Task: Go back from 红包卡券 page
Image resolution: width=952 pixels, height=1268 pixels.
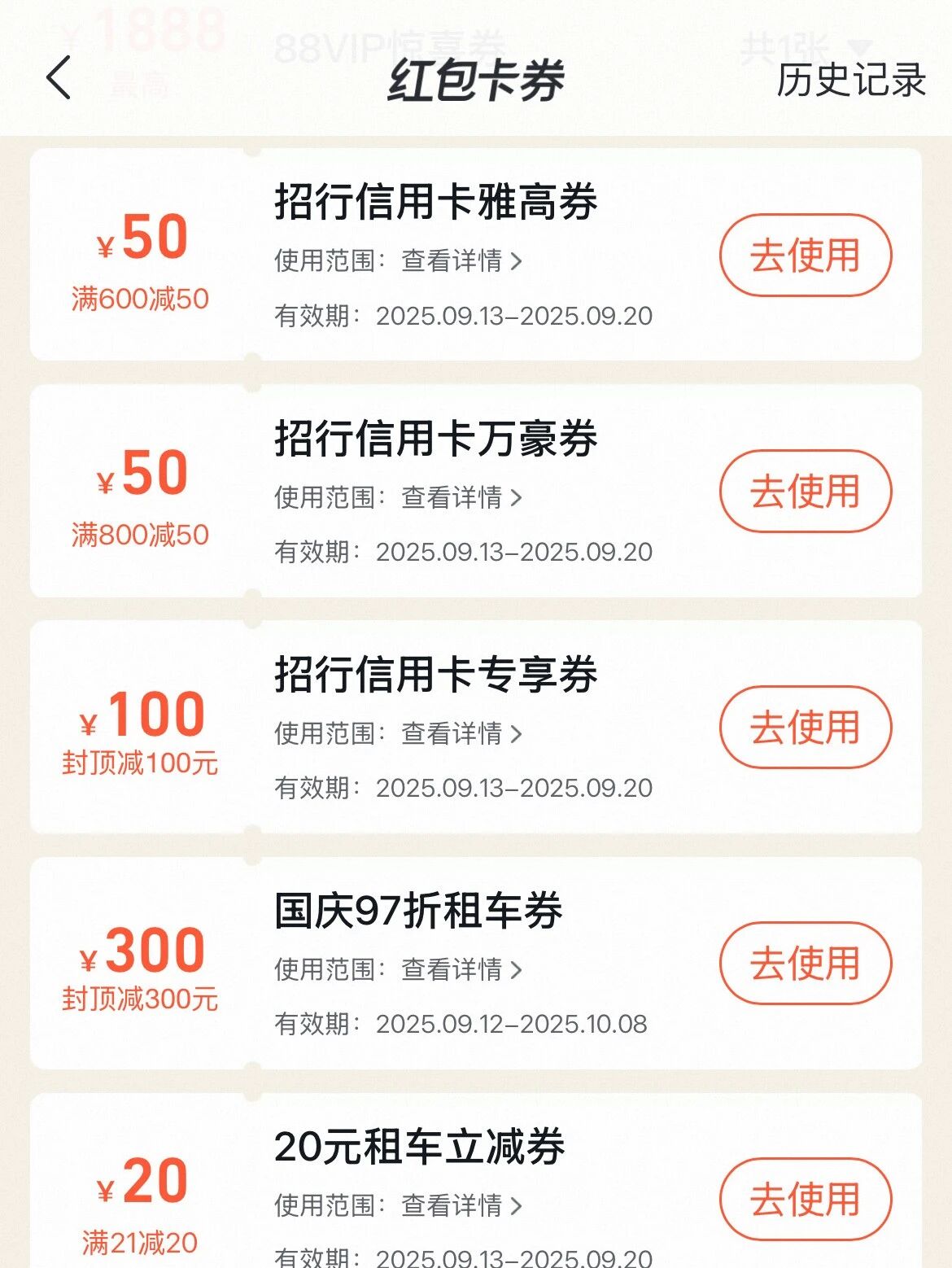Action: pyautogui.click(x=59, y=78)
